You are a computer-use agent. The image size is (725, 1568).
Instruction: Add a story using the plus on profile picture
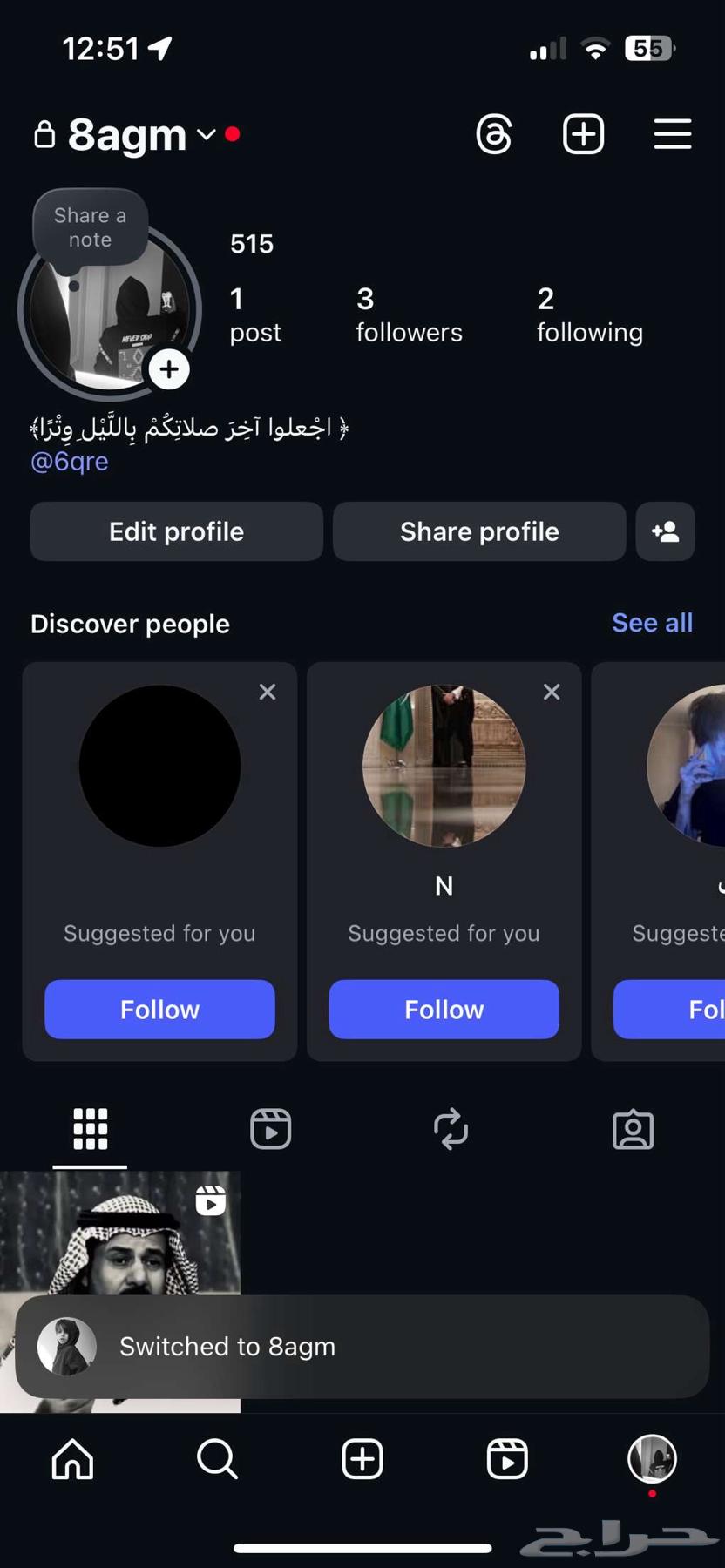[169, 368]
